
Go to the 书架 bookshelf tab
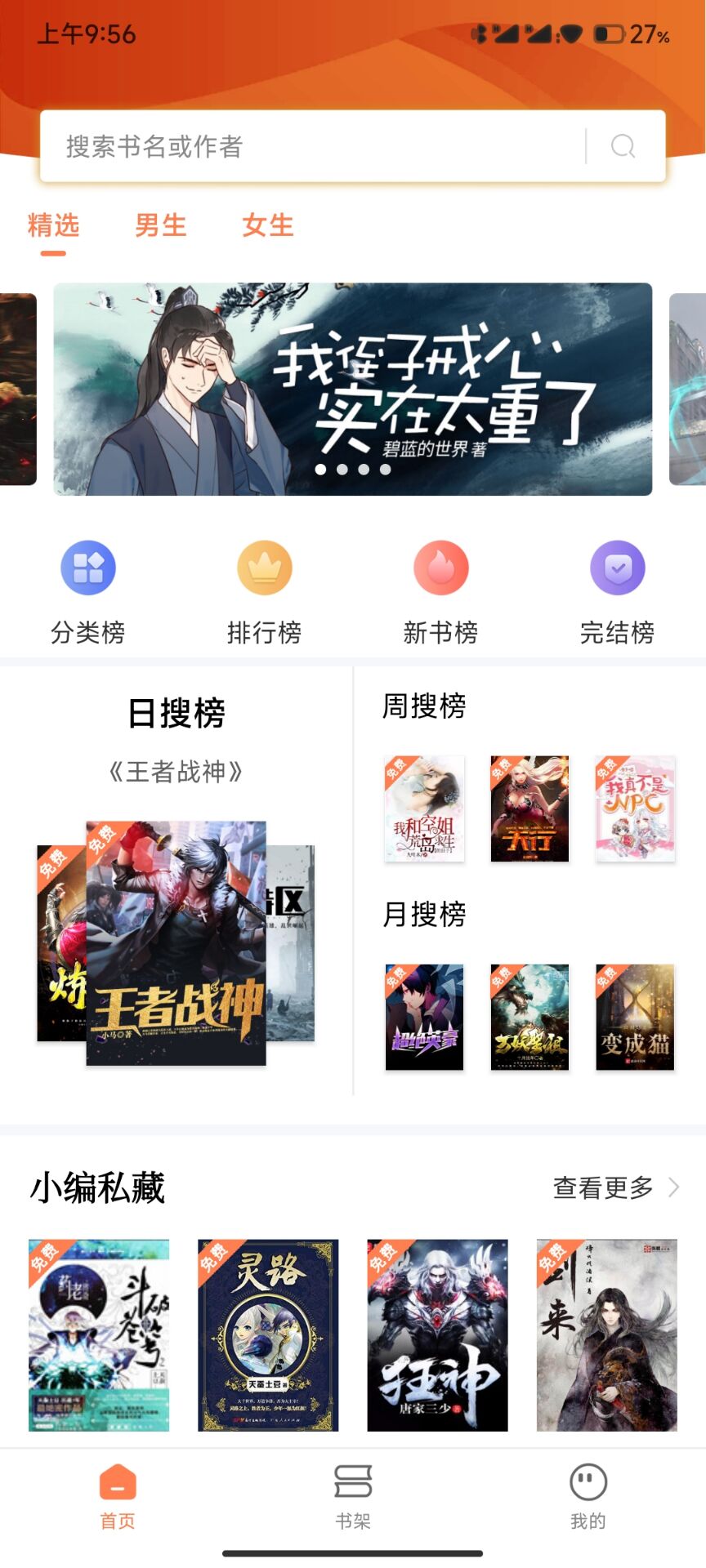click(353, 1496)
